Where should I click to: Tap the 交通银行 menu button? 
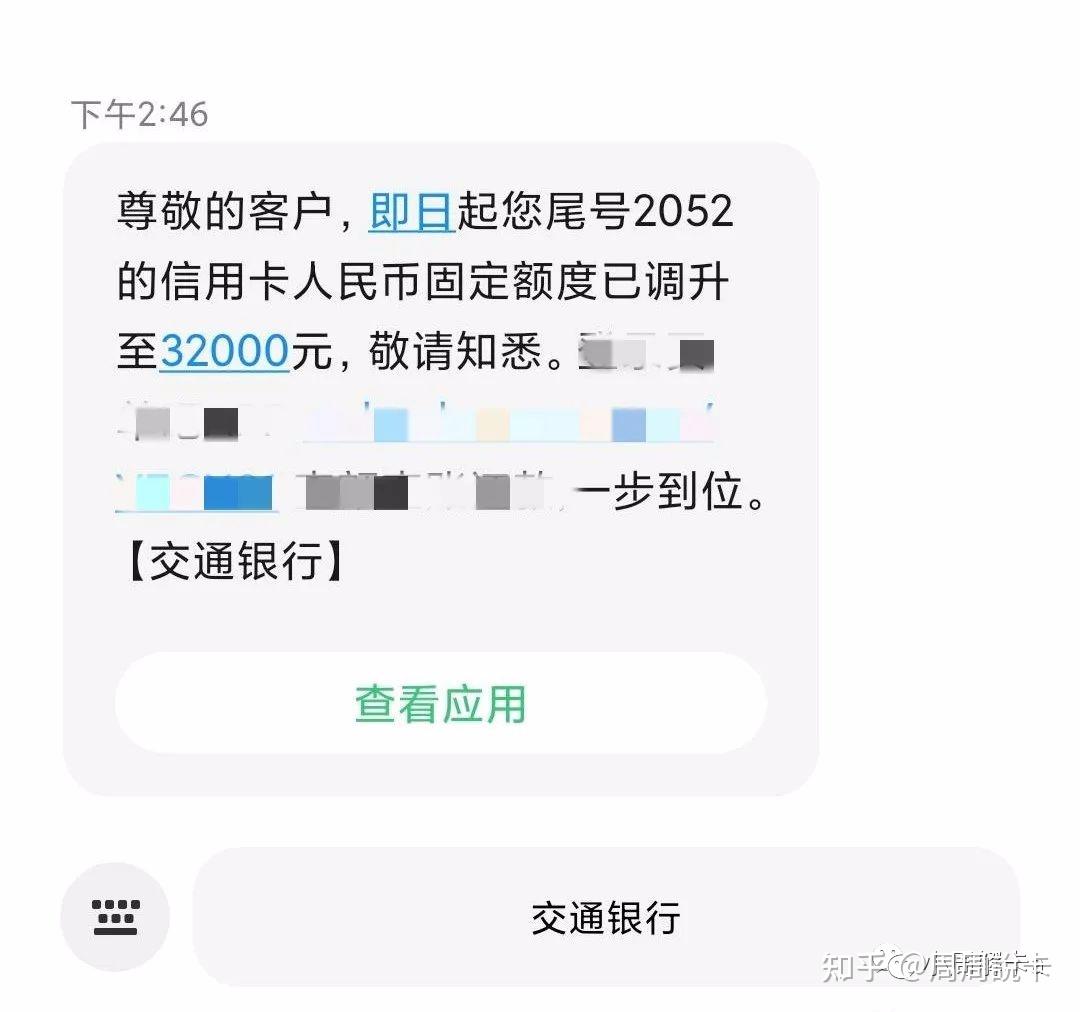[x=606, y=917]
